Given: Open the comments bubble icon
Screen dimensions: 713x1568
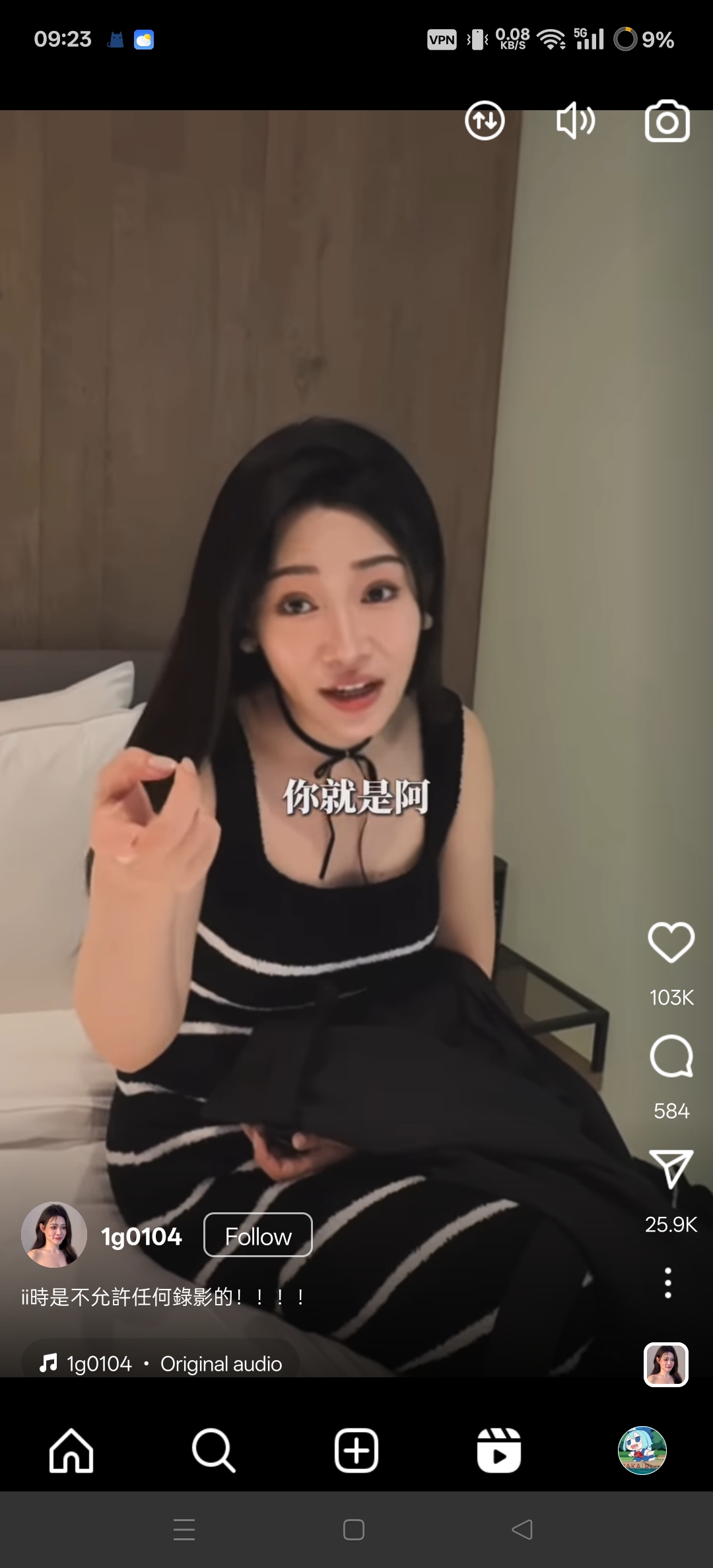Looking at the screenshot, I should coord(671,1056).
